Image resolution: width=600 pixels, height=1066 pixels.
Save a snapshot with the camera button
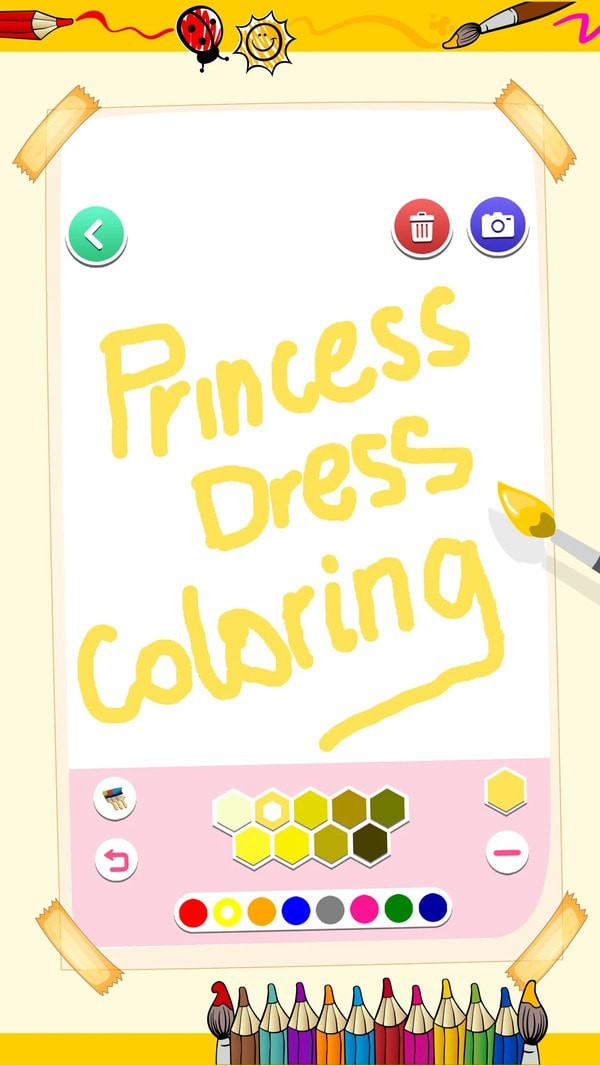pos(497,225)
